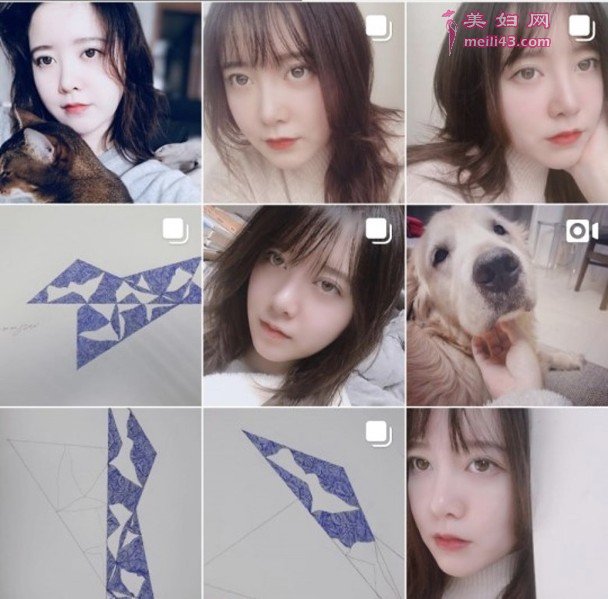Image resolution: width=608 pixels, height=599 pixels.
Task: Play the golden retriever video post
Action: (506, 304)
